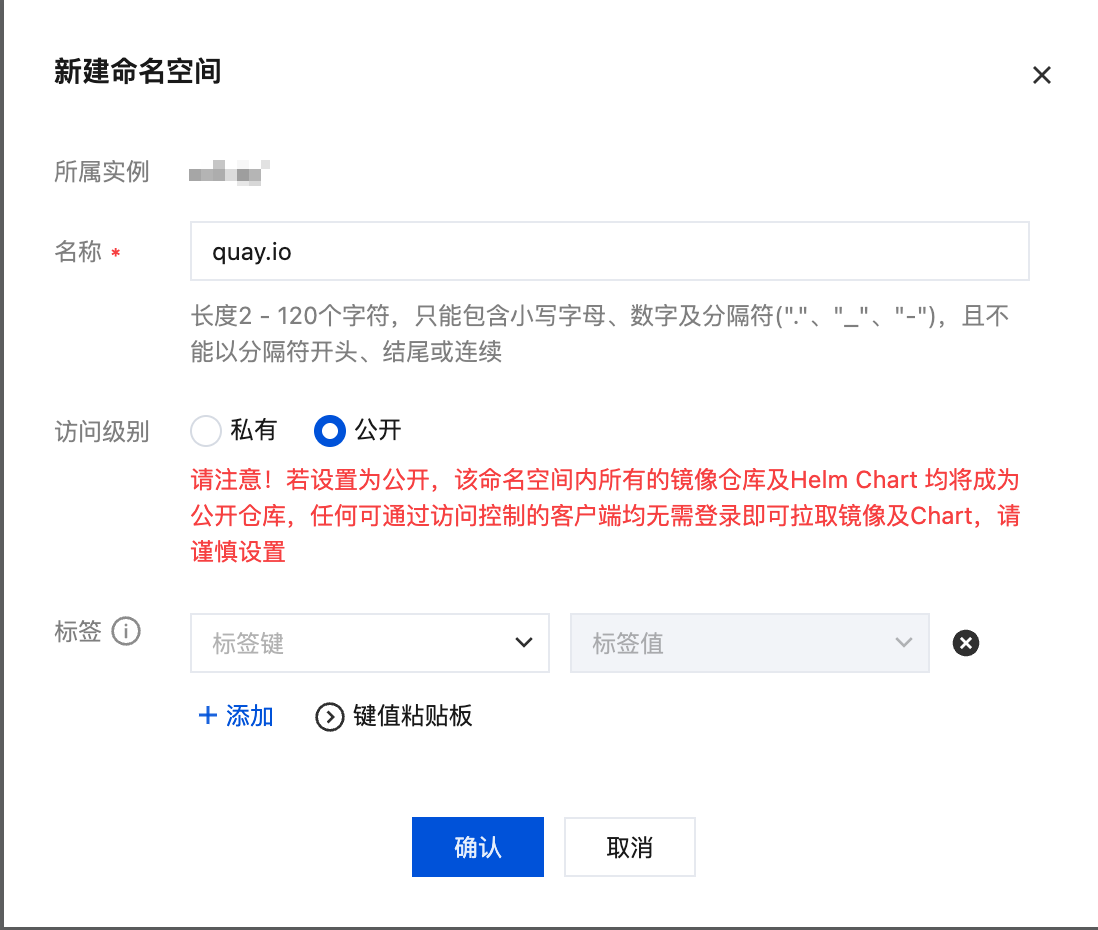Open the info tooltip next to 标签
Screen dimensions: 1098x930
point(126,632)
